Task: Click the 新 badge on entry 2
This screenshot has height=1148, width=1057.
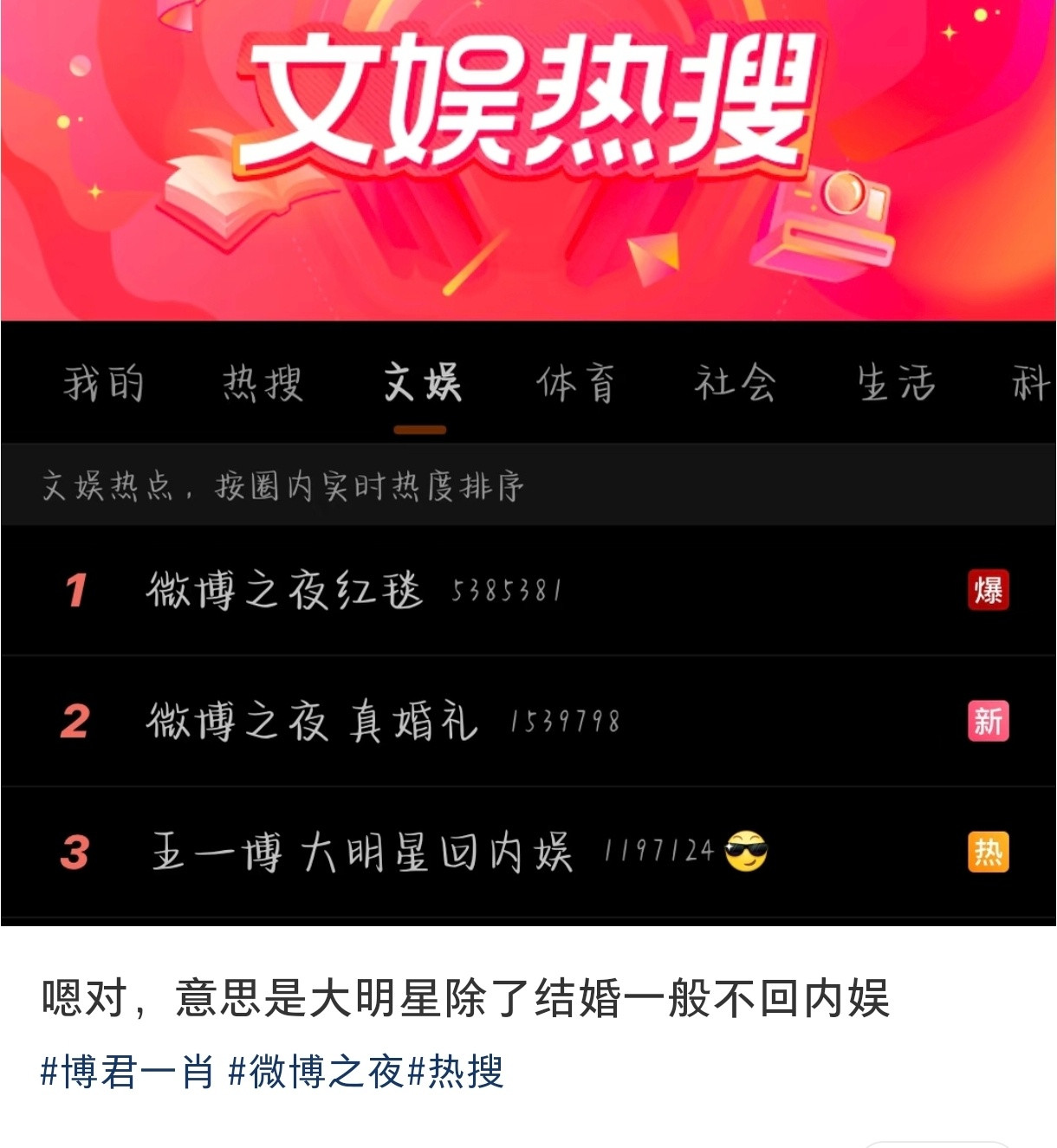Action: [x=989, y=722]
